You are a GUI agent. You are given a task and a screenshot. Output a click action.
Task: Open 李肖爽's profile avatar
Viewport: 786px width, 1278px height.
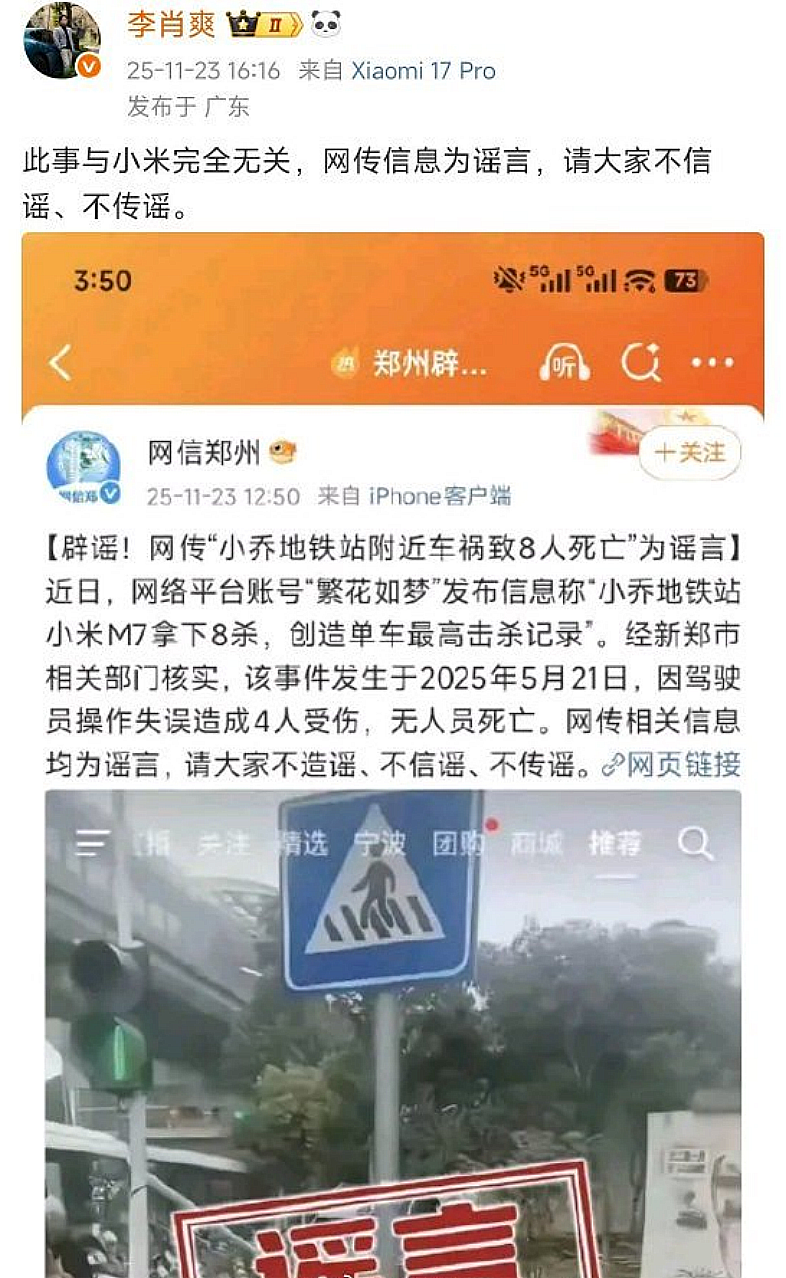[x=62, y=40]
